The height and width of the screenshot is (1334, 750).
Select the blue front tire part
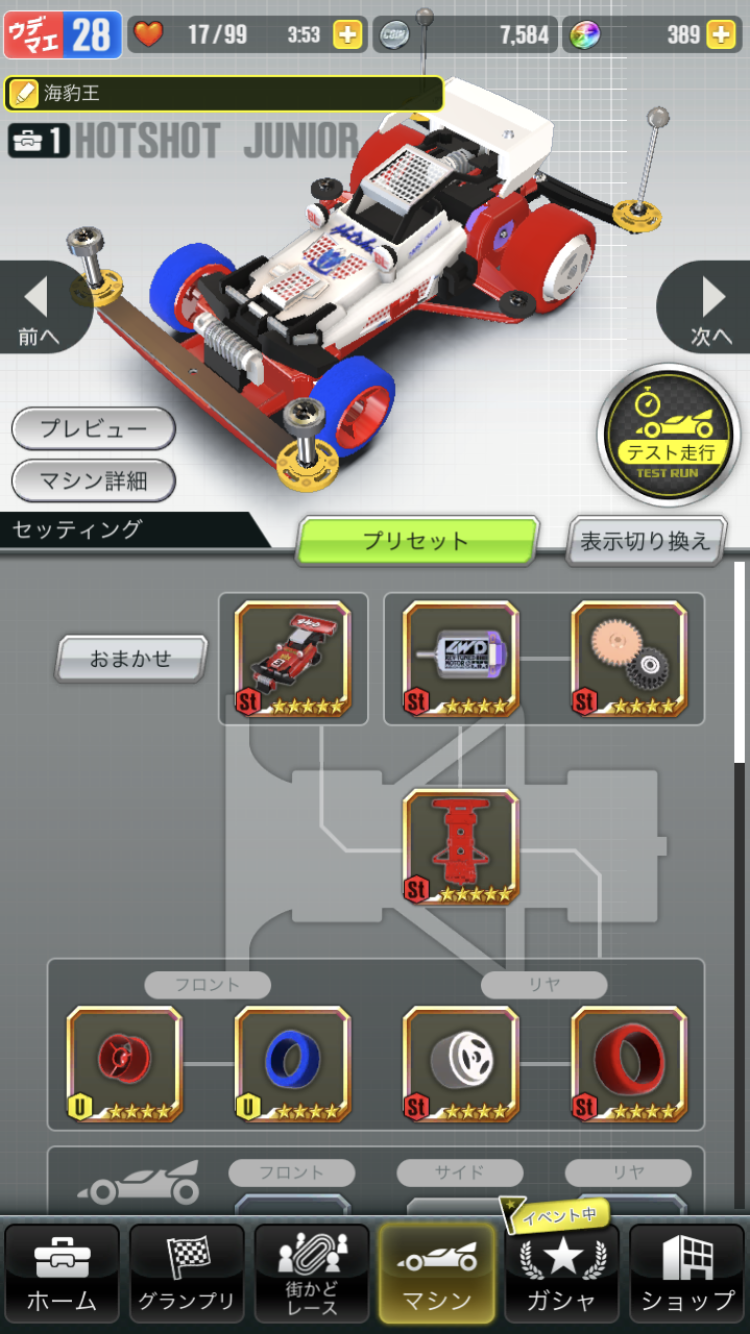point(293,1064)
